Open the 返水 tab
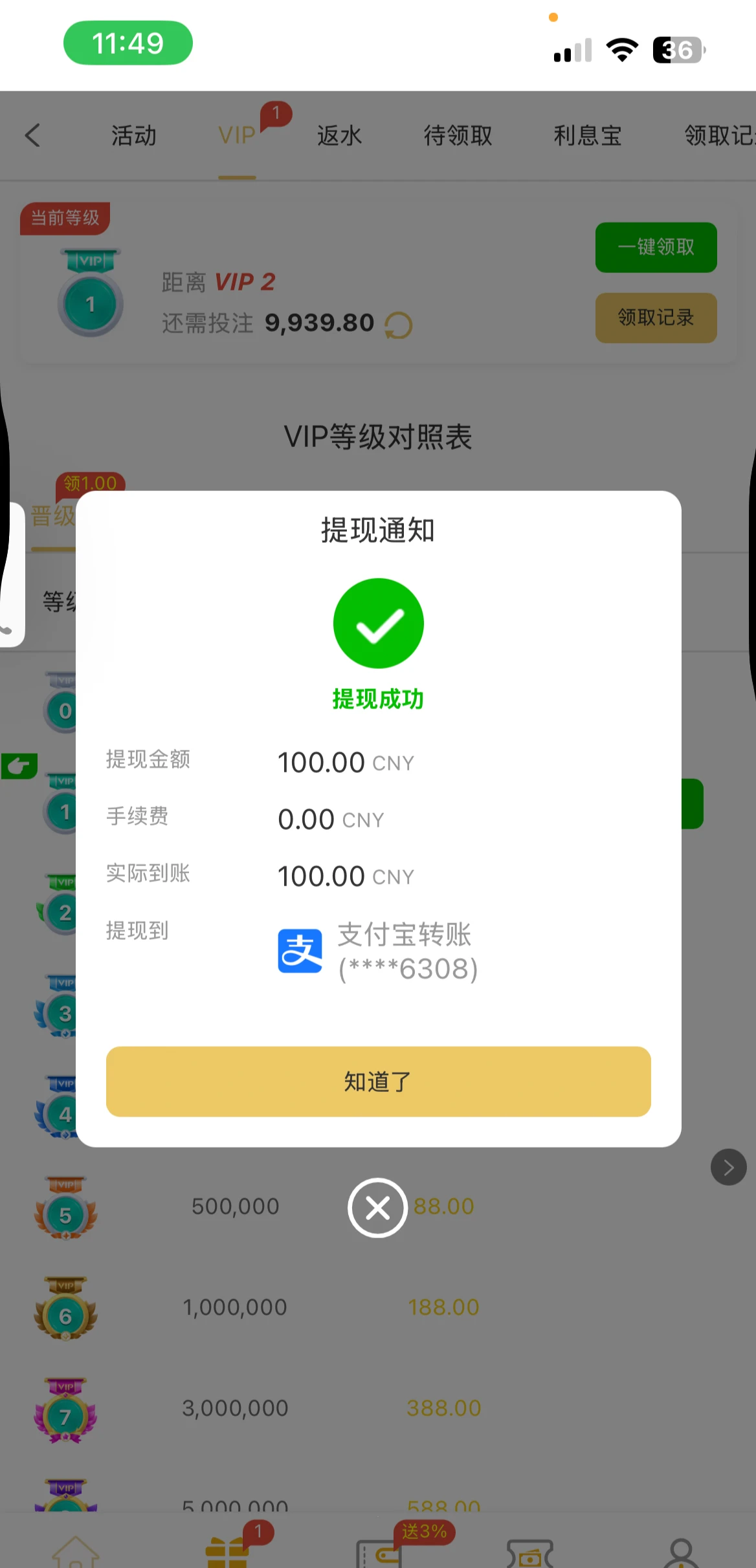 (339, 135)
